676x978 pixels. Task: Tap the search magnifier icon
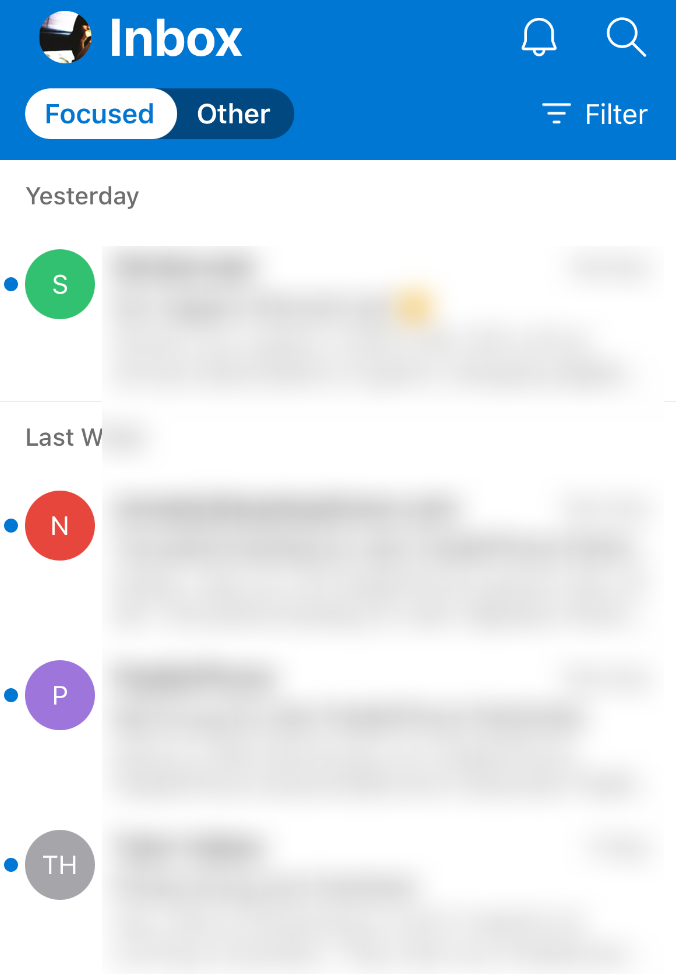coord(626,38)
